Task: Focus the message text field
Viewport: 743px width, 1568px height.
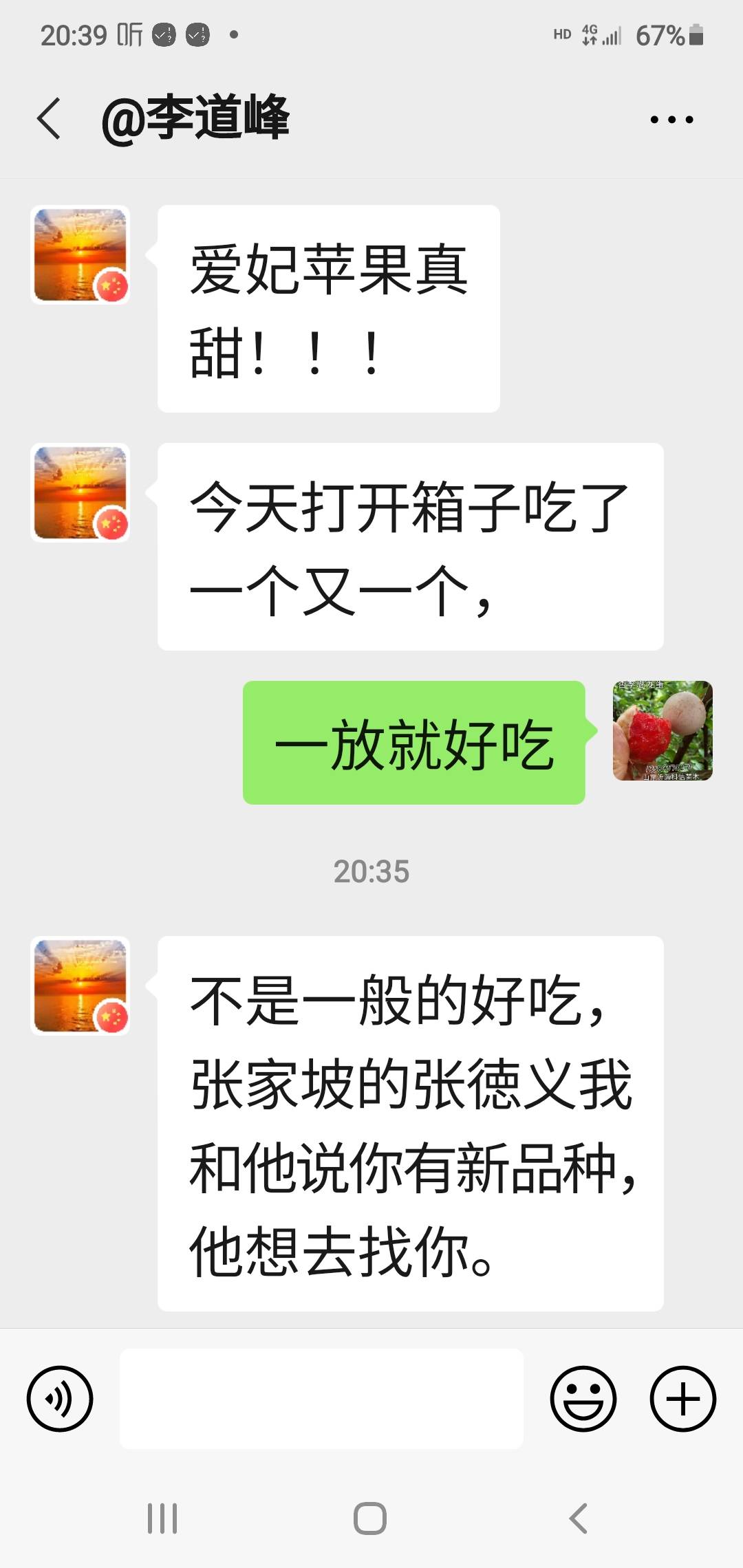Action: [321, 1398]
